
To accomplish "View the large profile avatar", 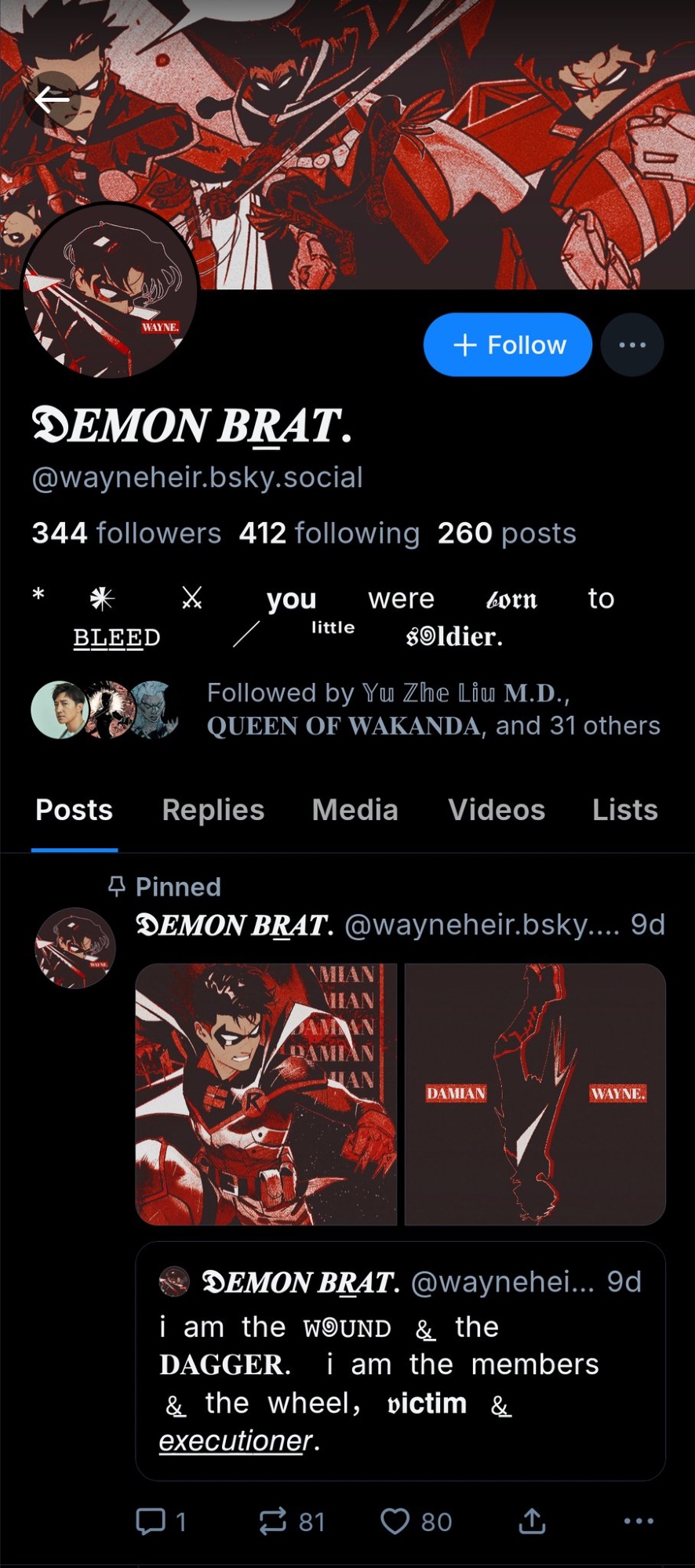I will click(x=110, y=292).
